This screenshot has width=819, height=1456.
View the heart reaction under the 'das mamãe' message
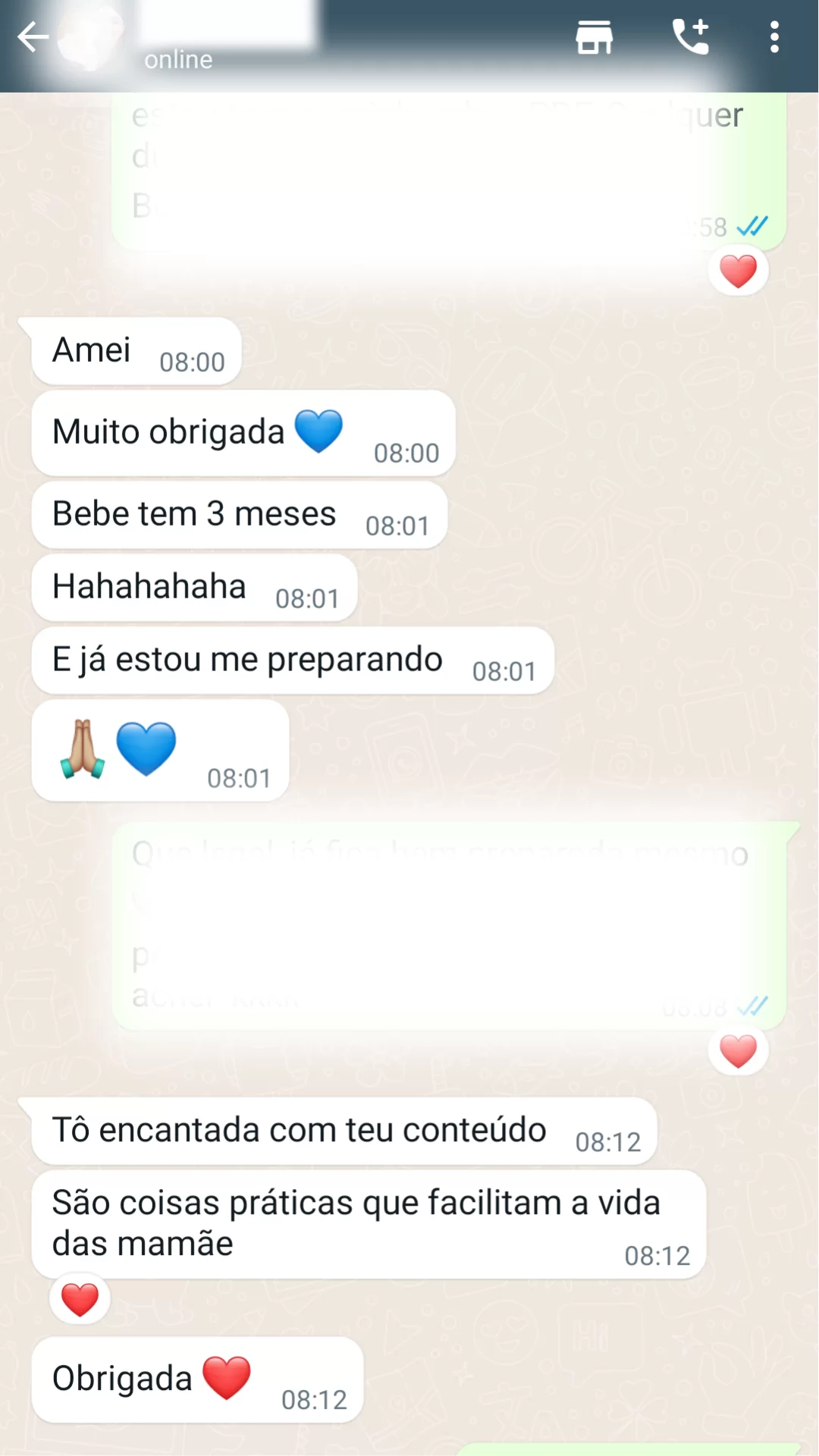point(80,1299)
